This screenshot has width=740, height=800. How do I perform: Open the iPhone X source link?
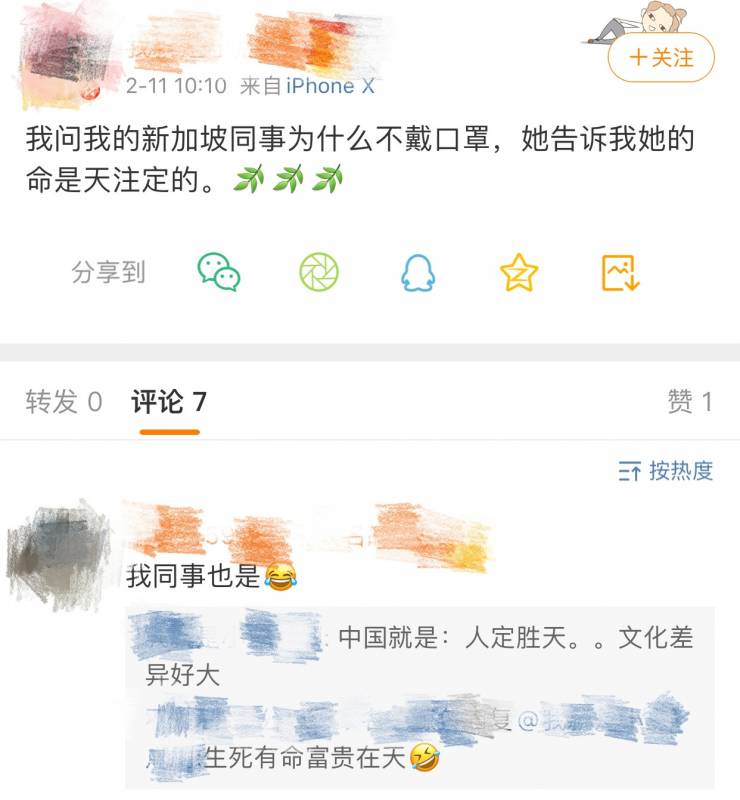[x=330, y=86]
